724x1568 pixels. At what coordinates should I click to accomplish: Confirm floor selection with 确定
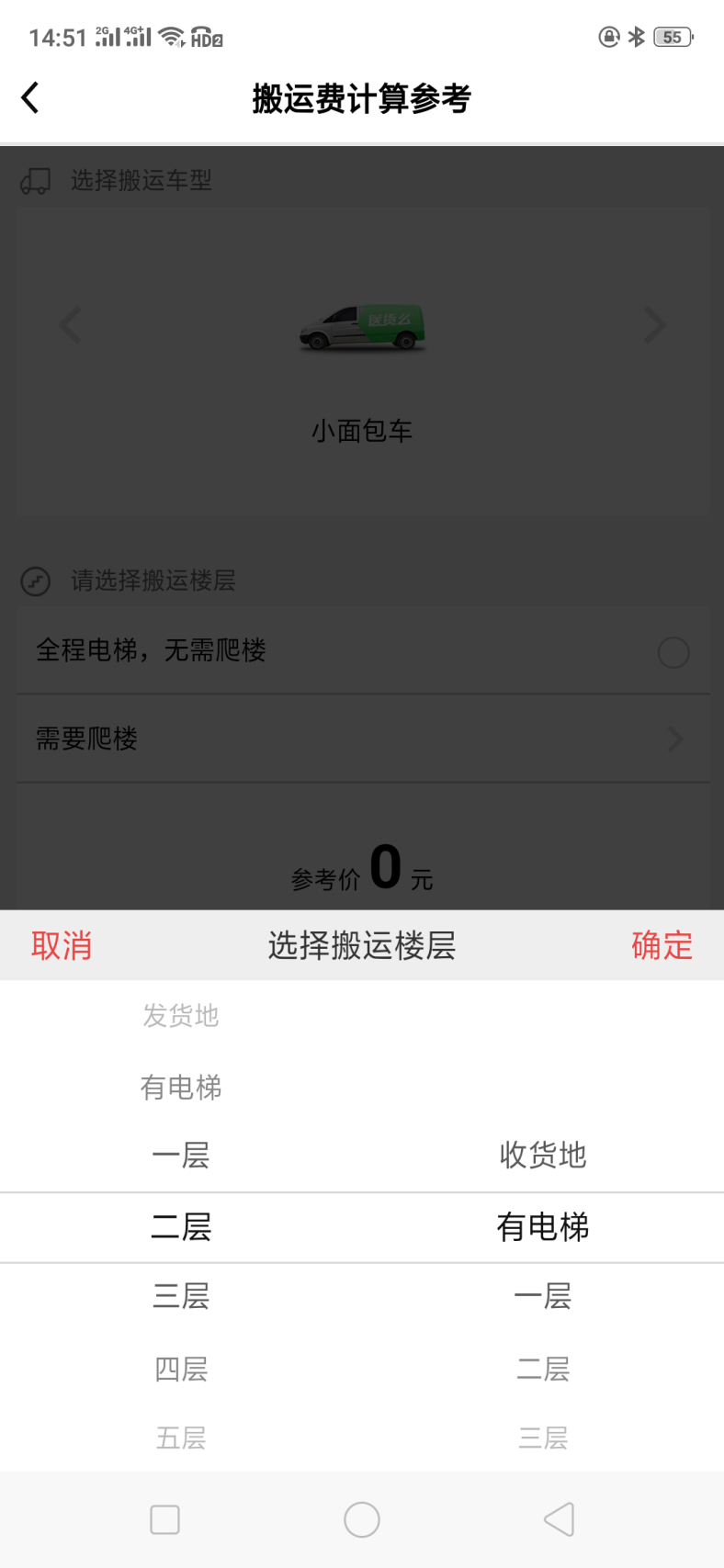(x=662, y=945)
